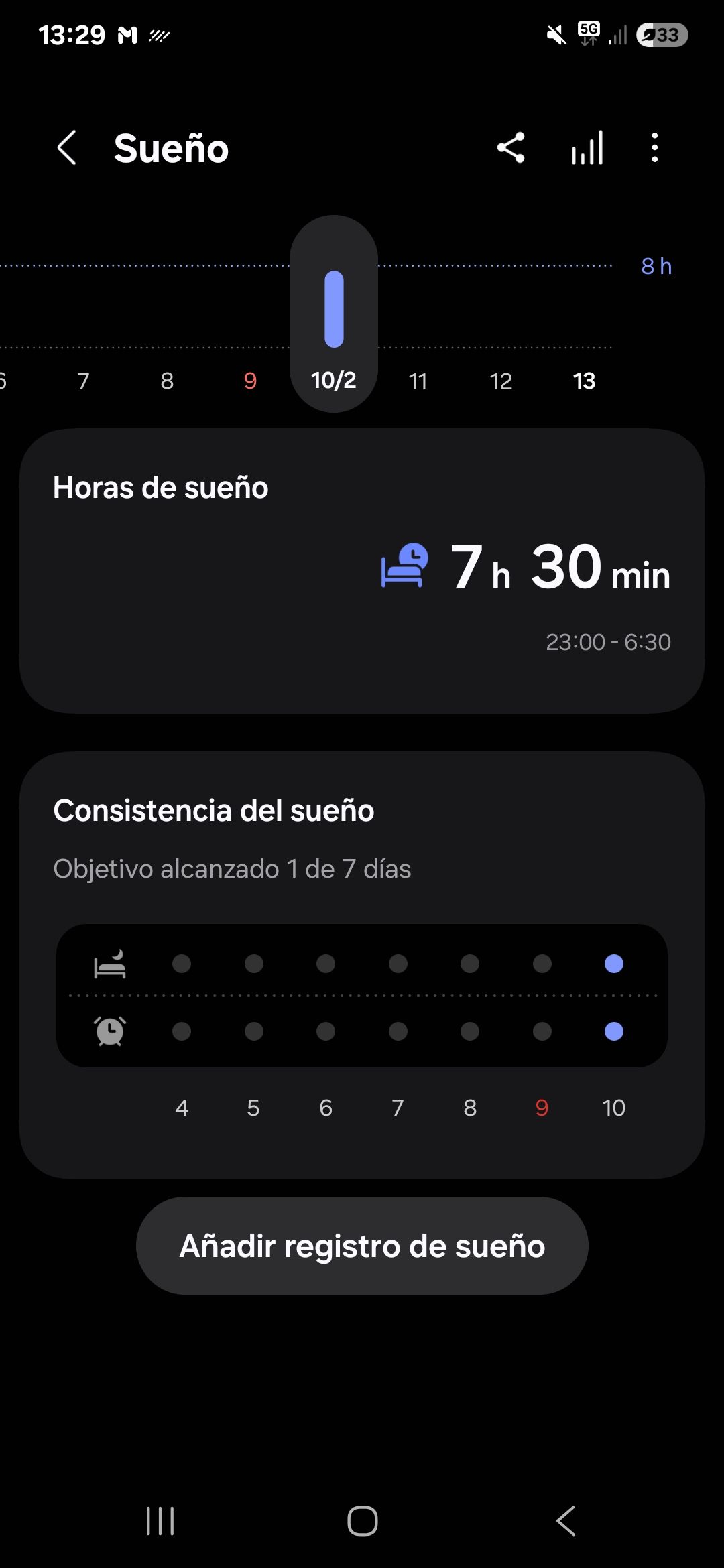Tap Añadir registro de sueño
The height and width of the screenshot is (1568, 724).
coord(362,1245)
